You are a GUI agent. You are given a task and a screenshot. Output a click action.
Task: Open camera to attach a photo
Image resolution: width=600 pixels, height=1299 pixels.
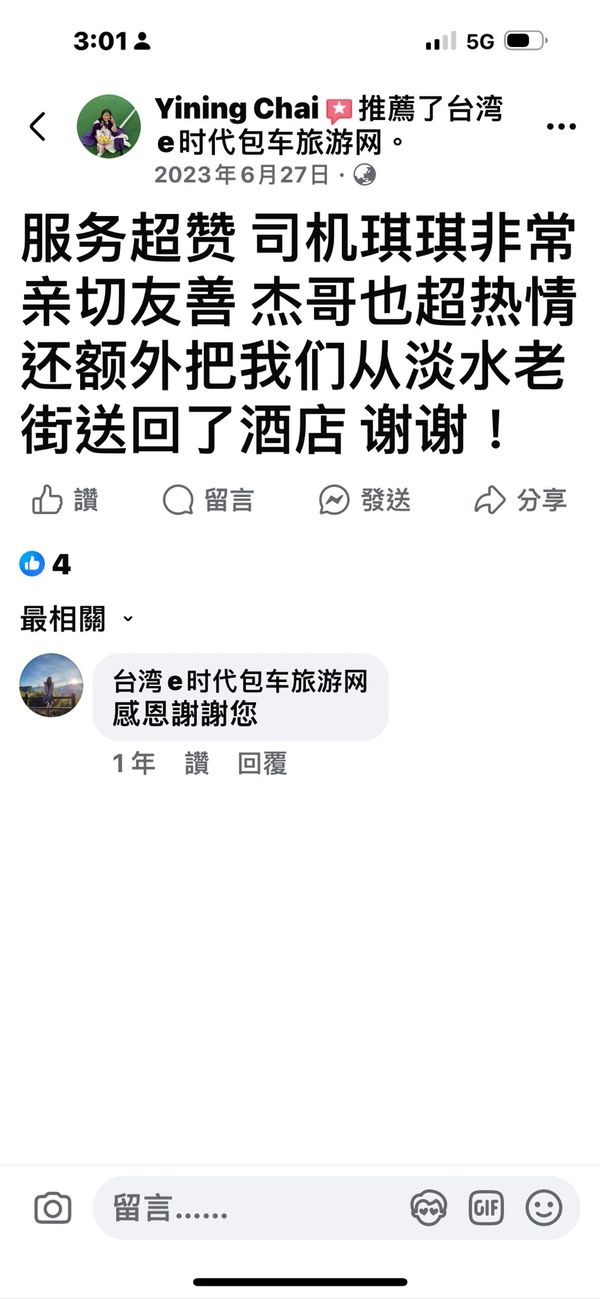(x=52, y=1208)
